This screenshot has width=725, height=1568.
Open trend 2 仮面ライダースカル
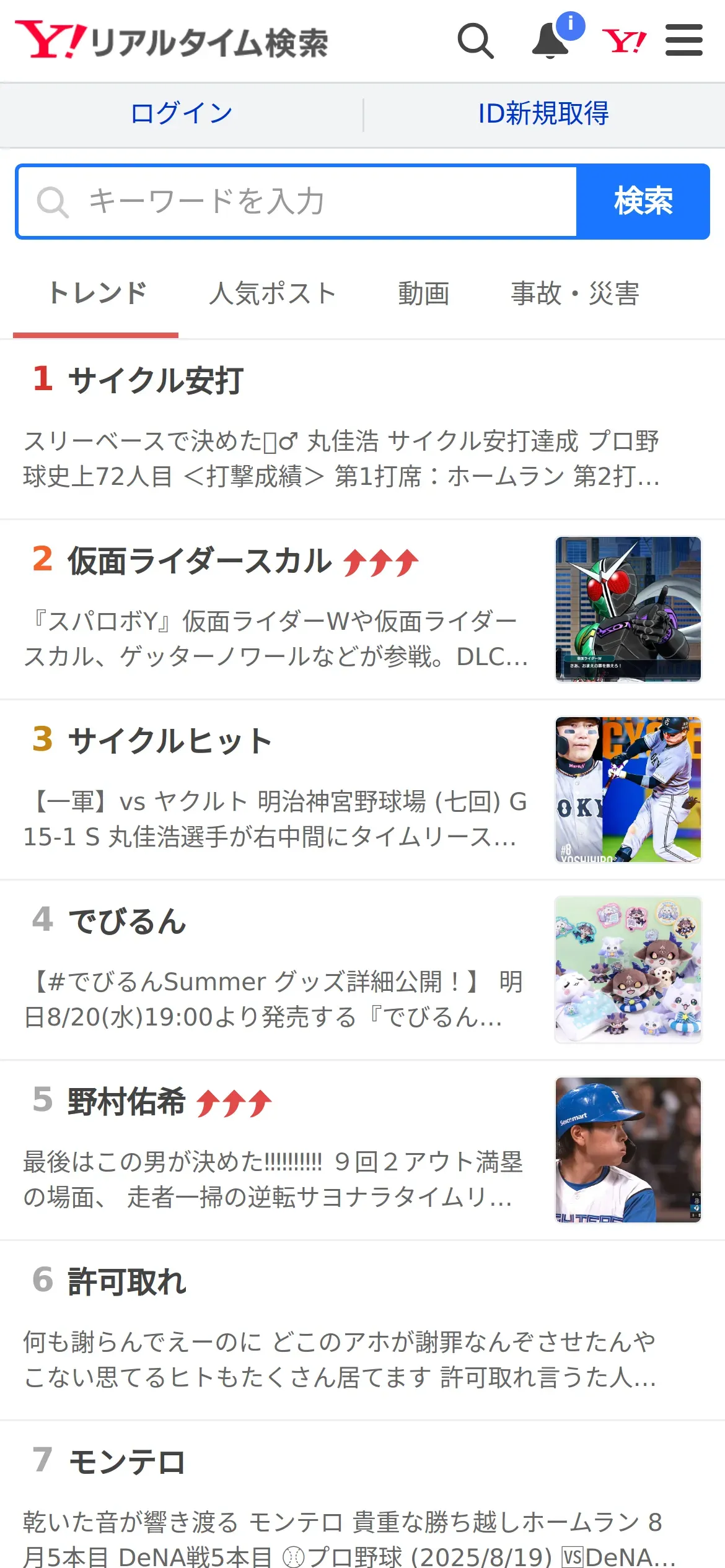click(x=200, y=561)
